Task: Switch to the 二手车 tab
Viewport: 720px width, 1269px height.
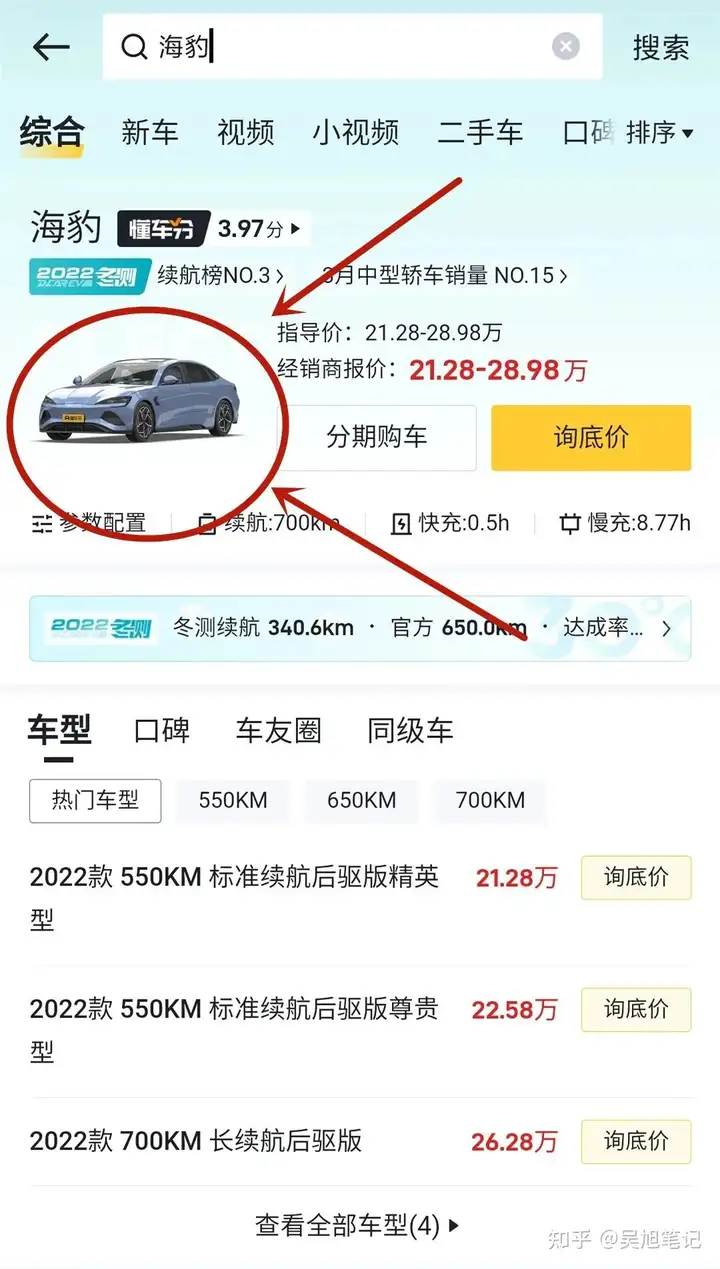Action: (x=480, y=133)
